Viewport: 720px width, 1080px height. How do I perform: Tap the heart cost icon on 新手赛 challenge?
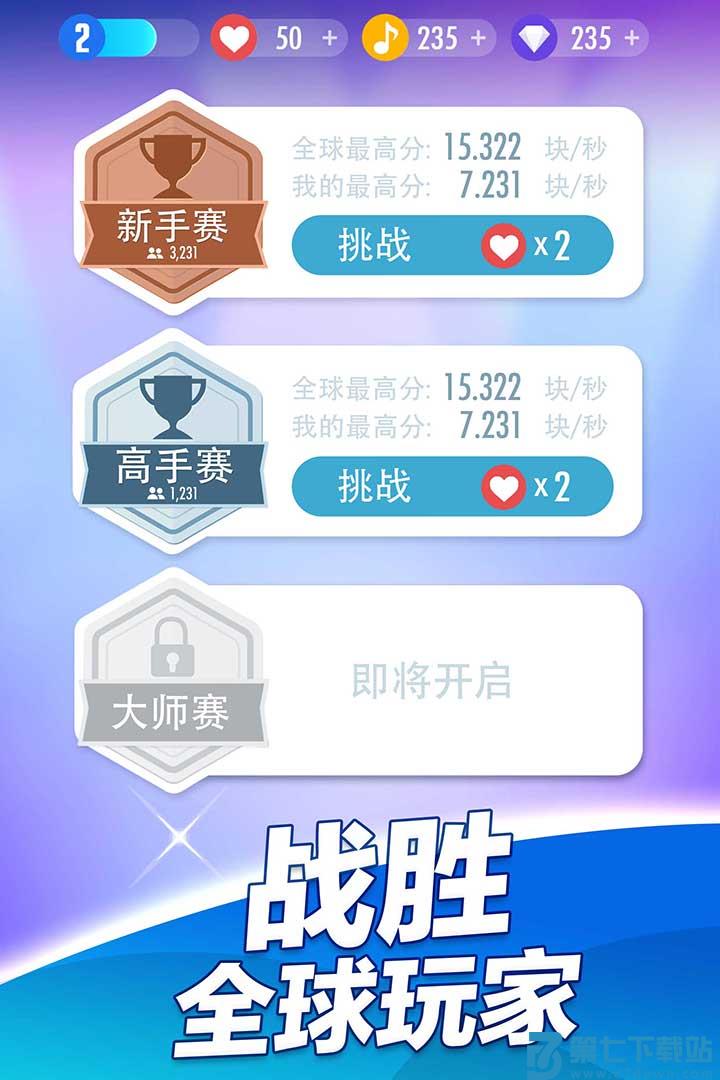tap(503, 243)
